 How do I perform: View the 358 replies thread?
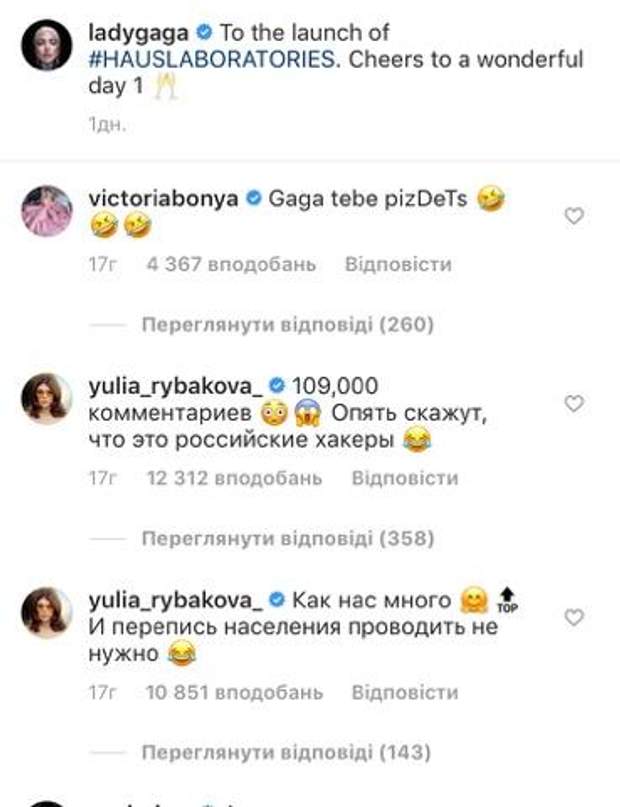[287, 538]
